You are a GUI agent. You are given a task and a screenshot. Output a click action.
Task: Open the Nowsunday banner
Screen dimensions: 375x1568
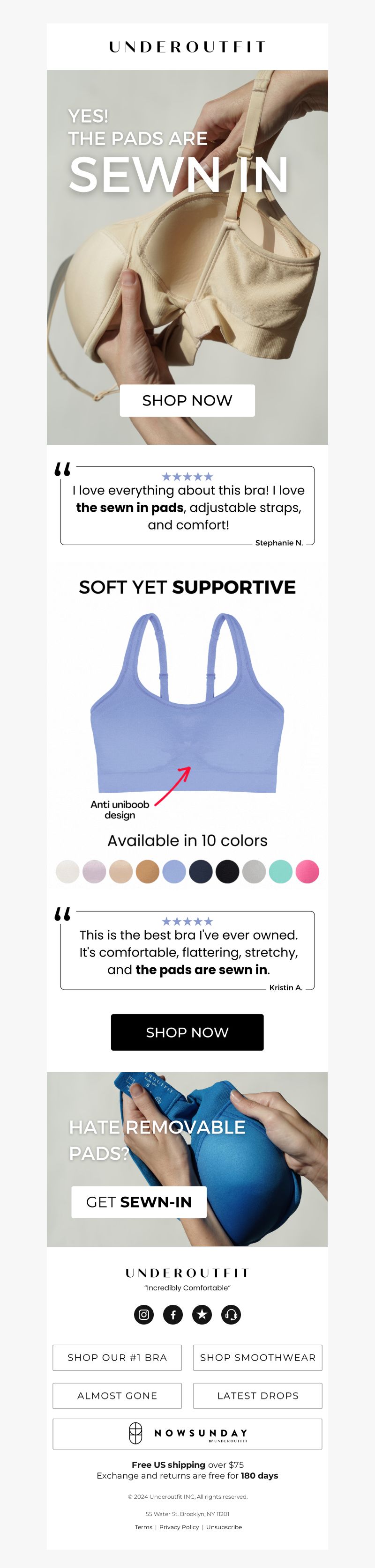coord(187,1434)
